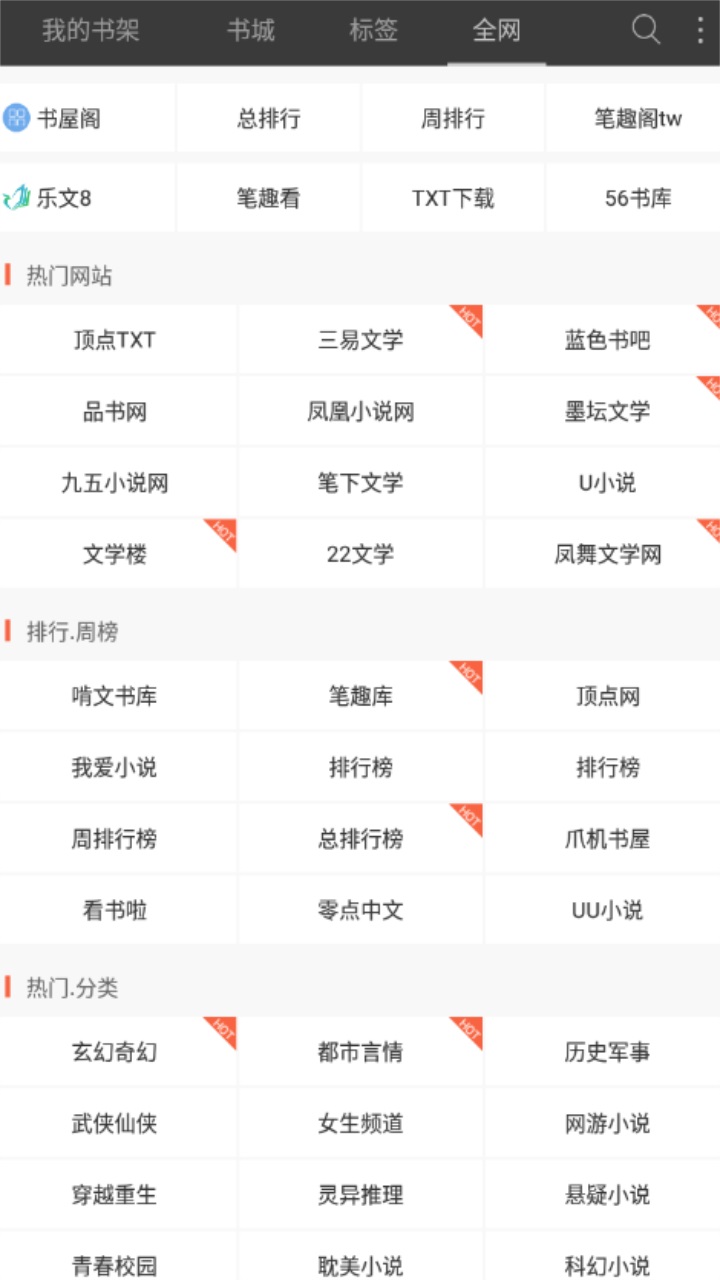Open the overflow menu via three-dot icon

pos(699,31)
